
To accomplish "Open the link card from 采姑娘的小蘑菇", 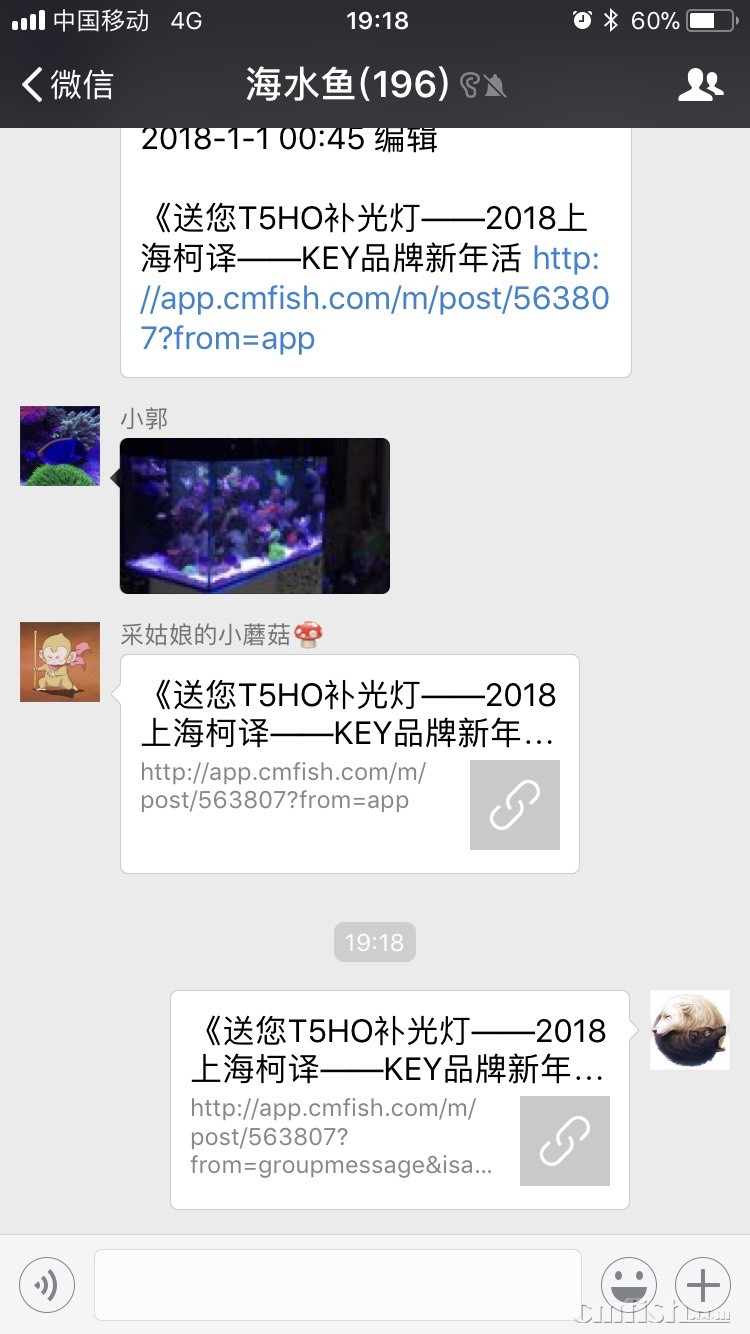I will (350, 764).
